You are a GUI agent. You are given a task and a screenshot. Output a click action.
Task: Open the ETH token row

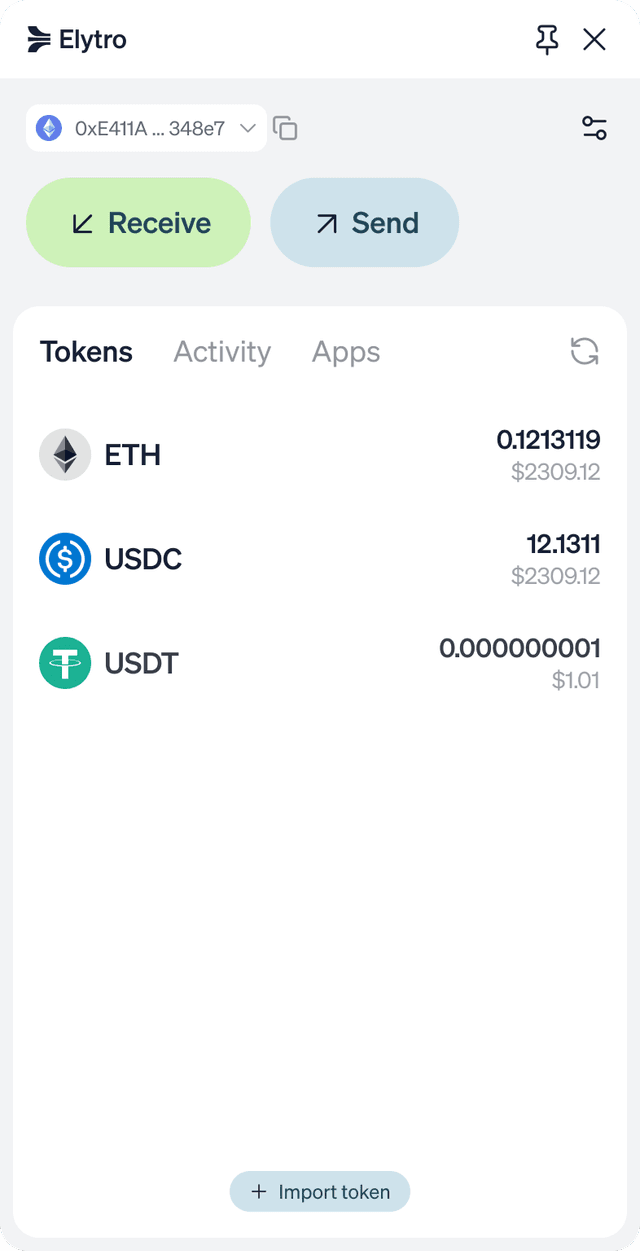pyautogui.click(x=319, y=455)
